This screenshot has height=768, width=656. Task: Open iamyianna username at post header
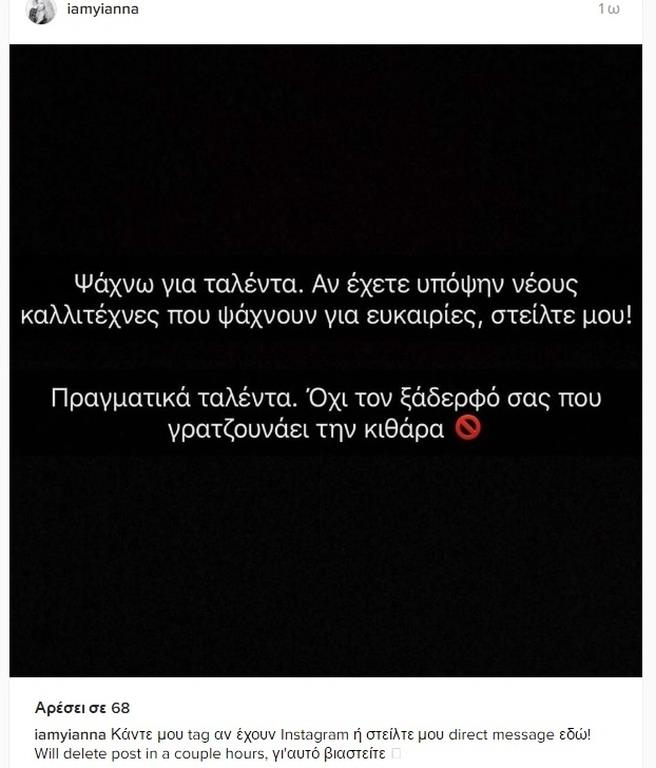[103, 10]
